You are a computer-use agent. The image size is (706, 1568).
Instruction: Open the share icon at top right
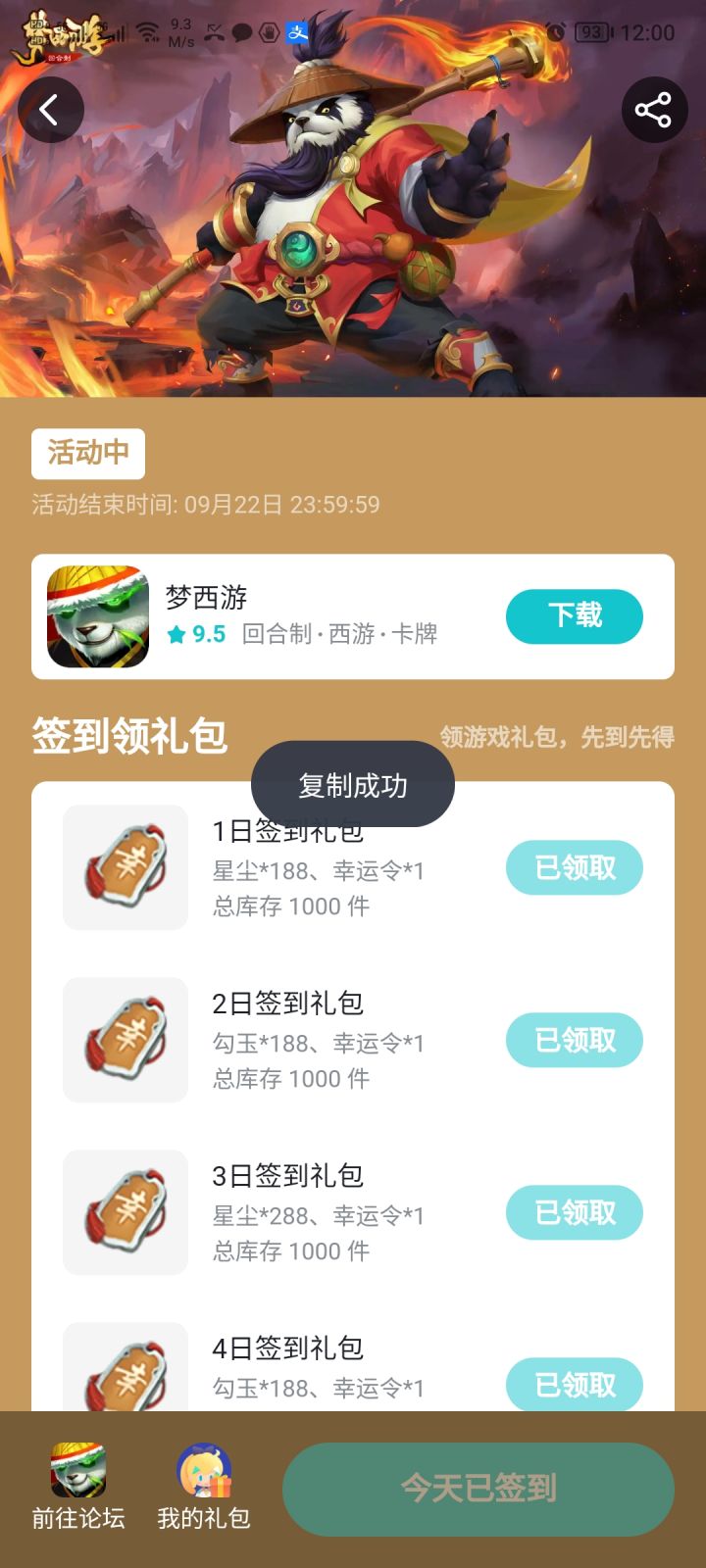pos(654,110)
